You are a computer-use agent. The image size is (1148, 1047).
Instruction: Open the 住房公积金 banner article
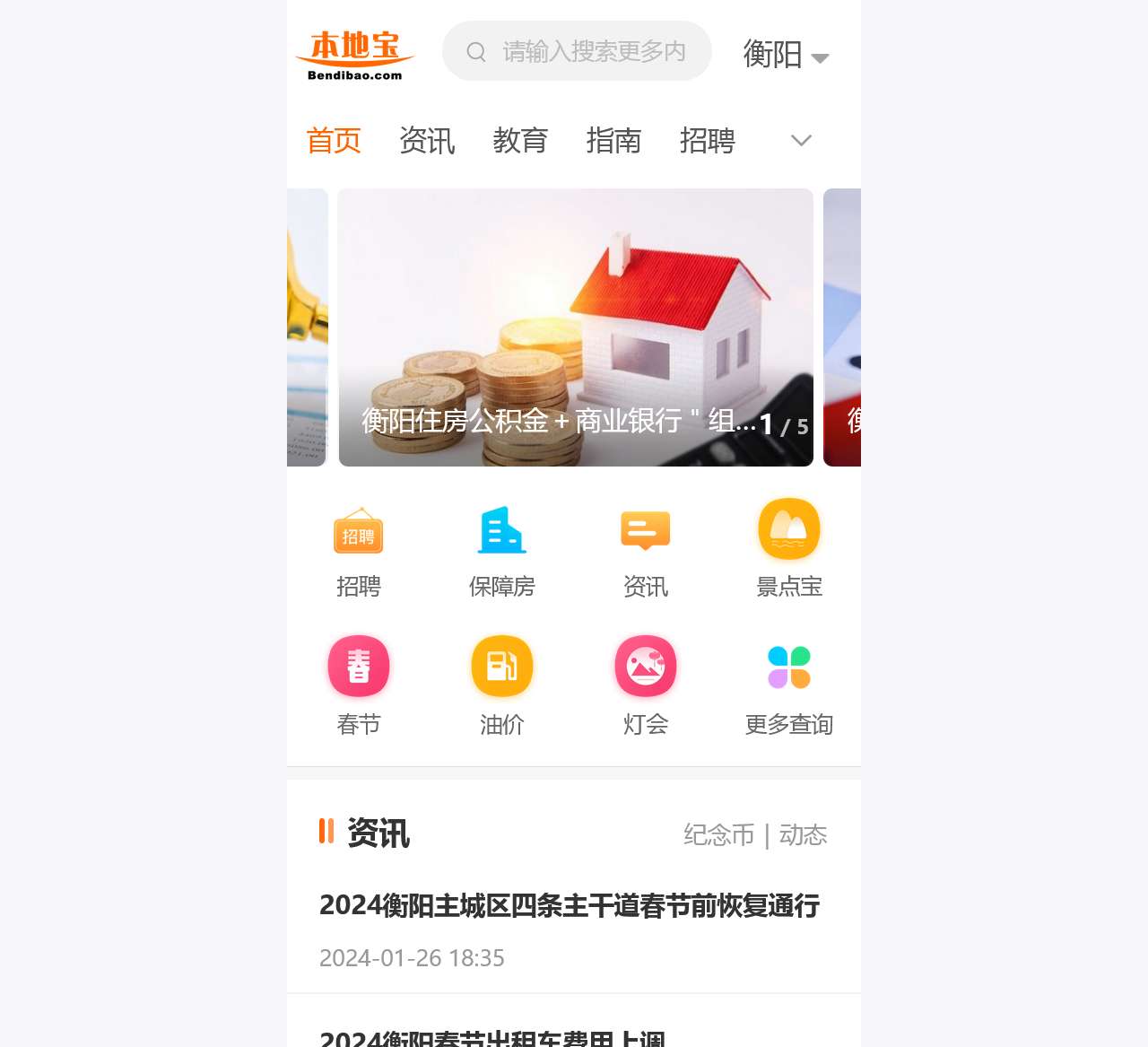[575, 327]
